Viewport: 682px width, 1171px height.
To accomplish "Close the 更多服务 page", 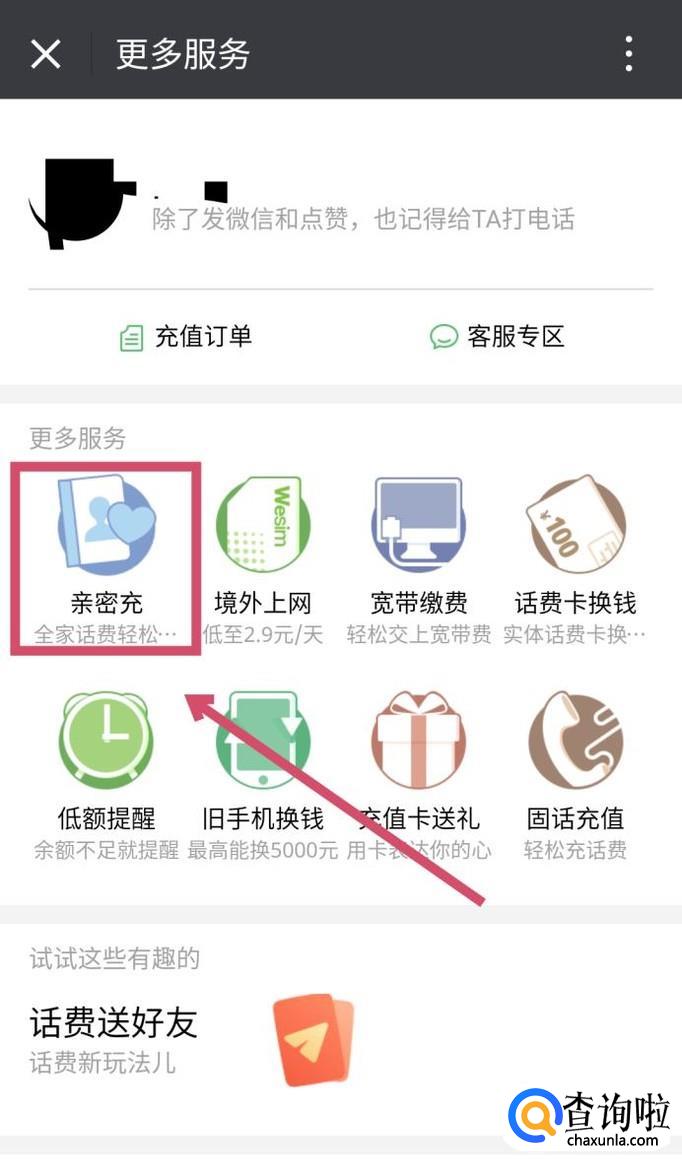I will (46, 53).
